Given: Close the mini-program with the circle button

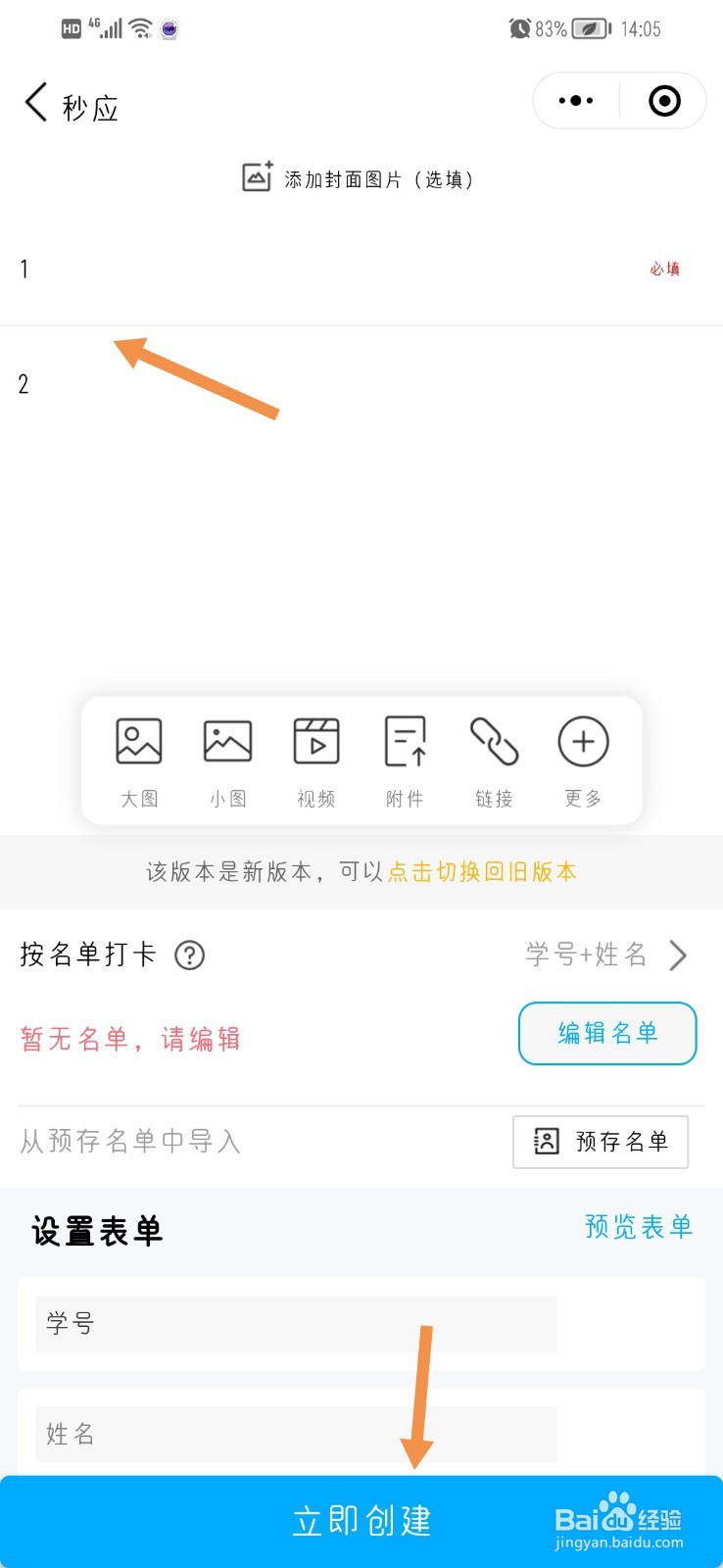Looking at the screenshot, I should (664, 101).
